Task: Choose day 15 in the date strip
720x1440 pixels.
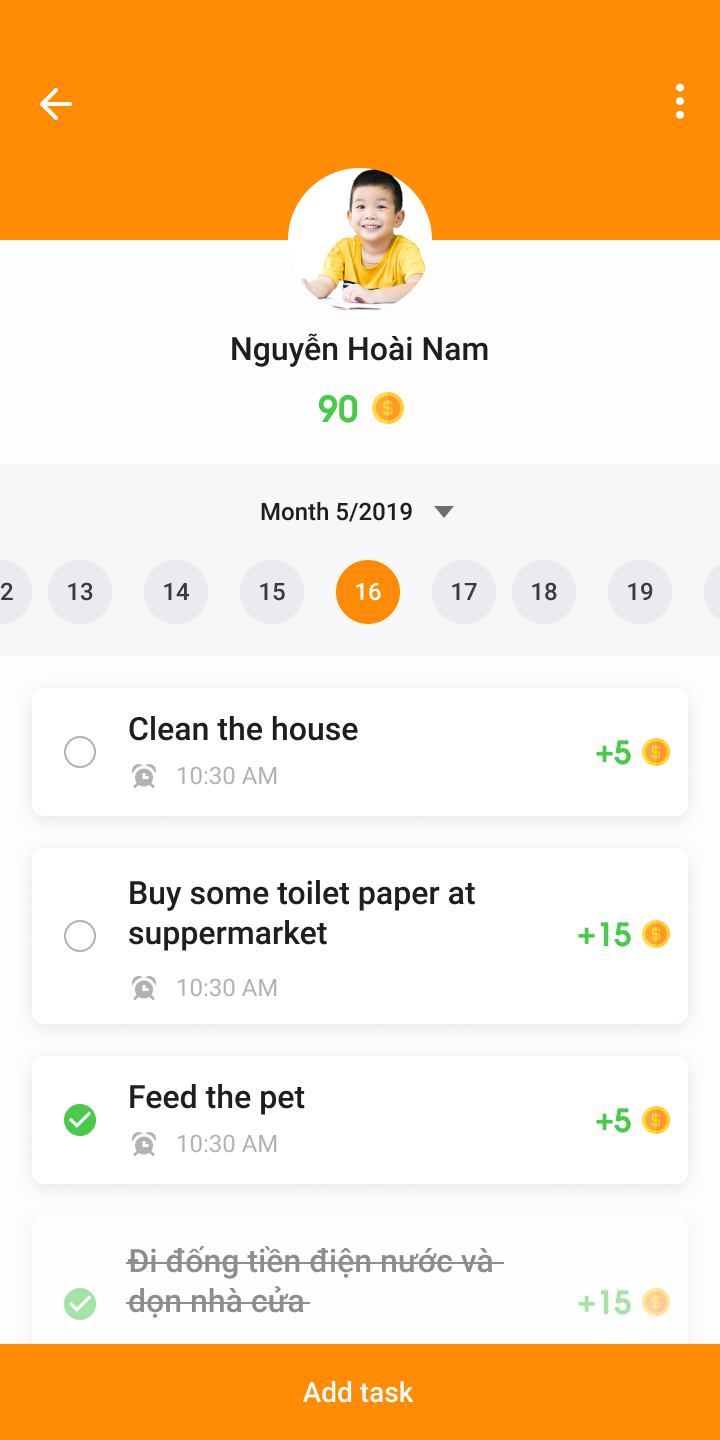Action: 272,592
